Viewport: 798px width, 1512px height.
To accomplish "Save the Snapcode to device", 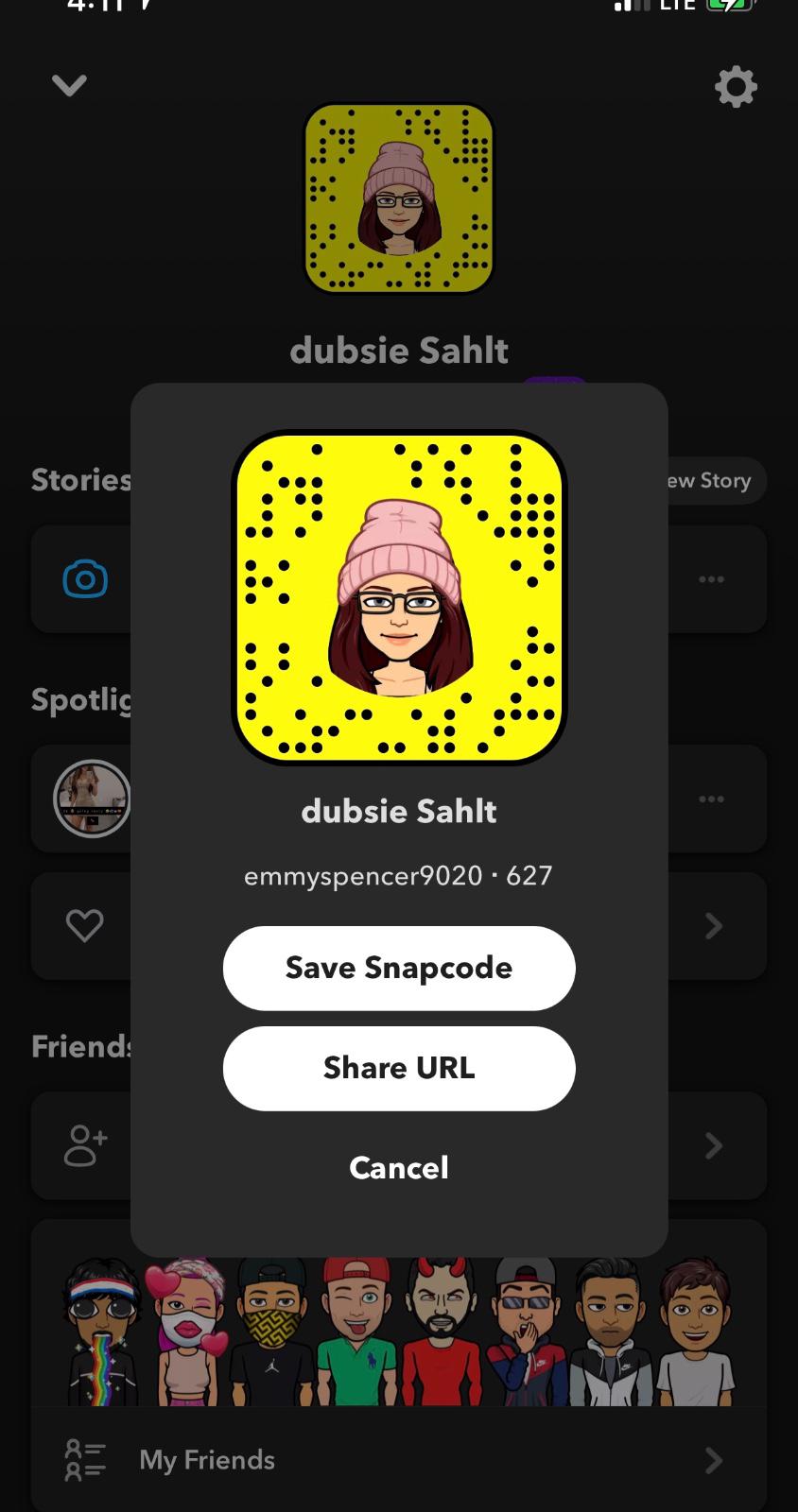I will click(x=398, y=968).
